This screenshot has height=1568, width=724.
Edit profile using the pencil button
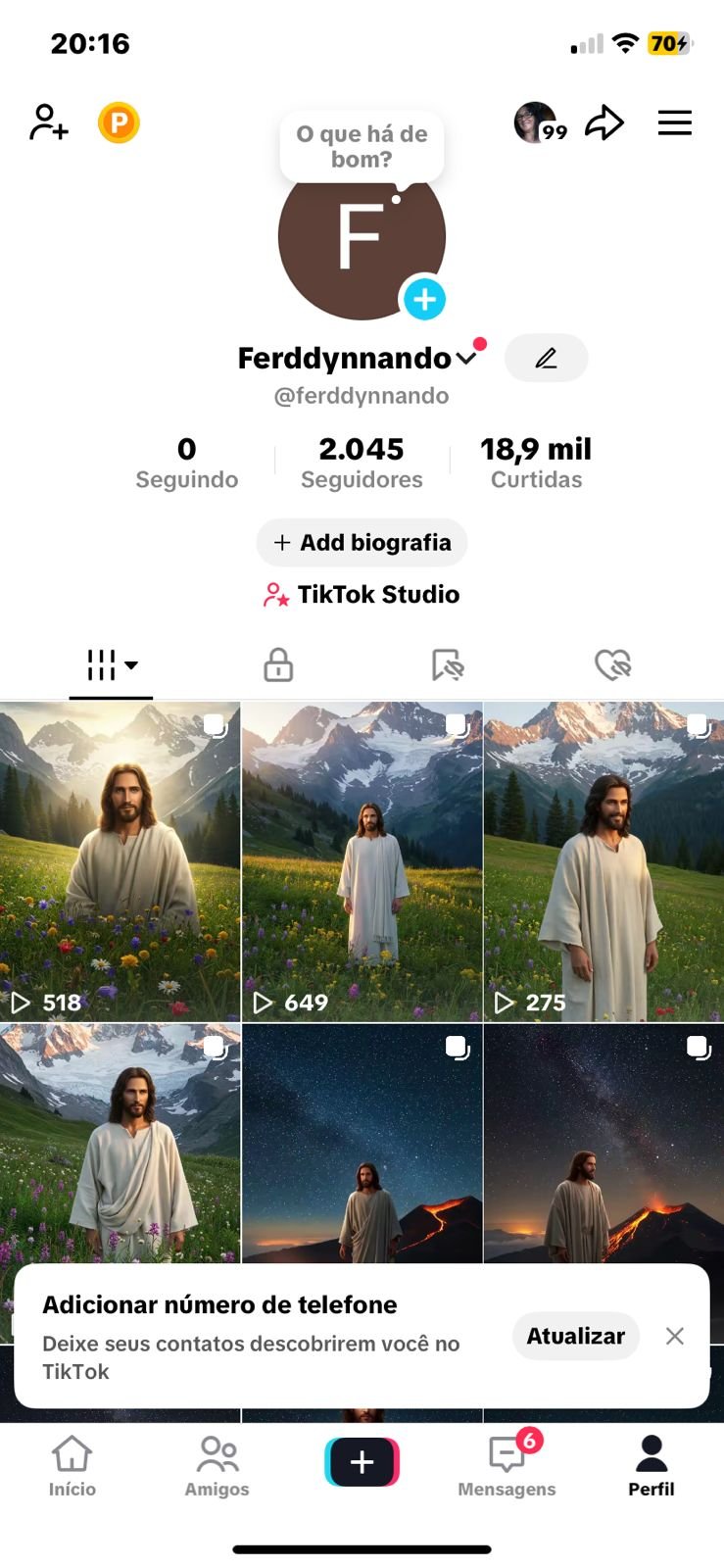546,358
